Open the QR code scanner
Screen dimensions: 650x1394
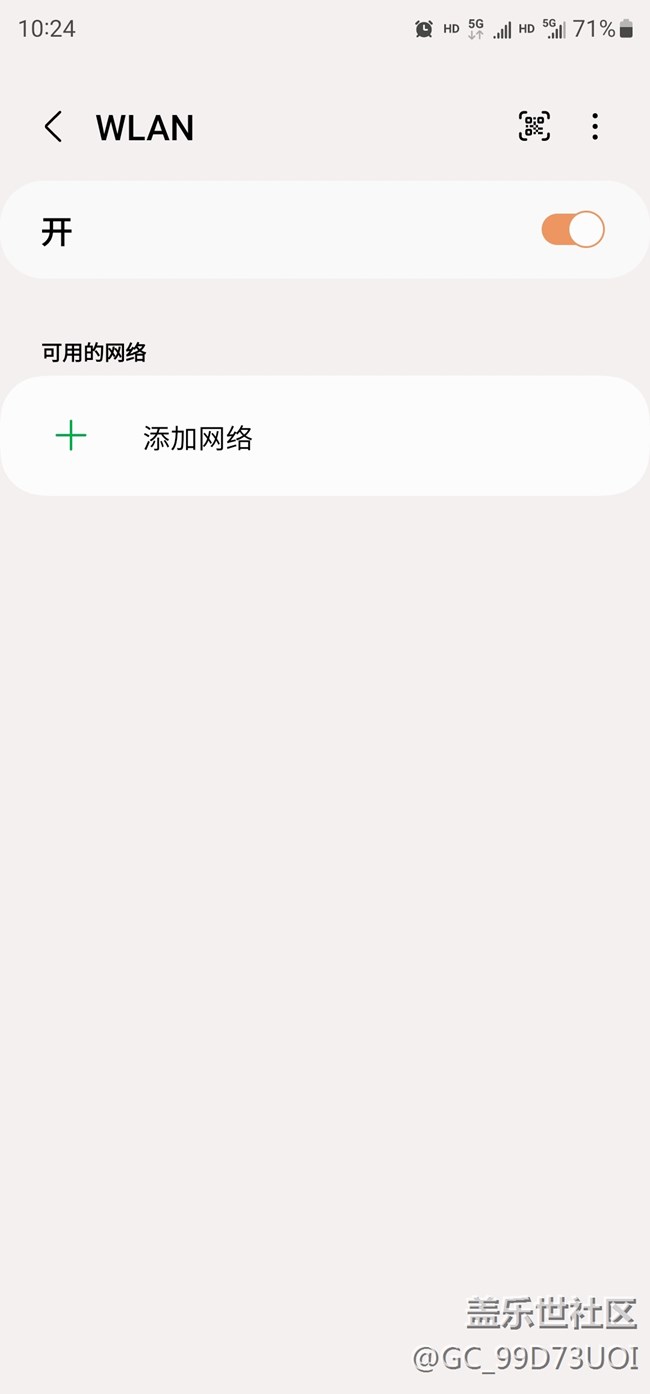pyautogui.click(x=534, y=126)
